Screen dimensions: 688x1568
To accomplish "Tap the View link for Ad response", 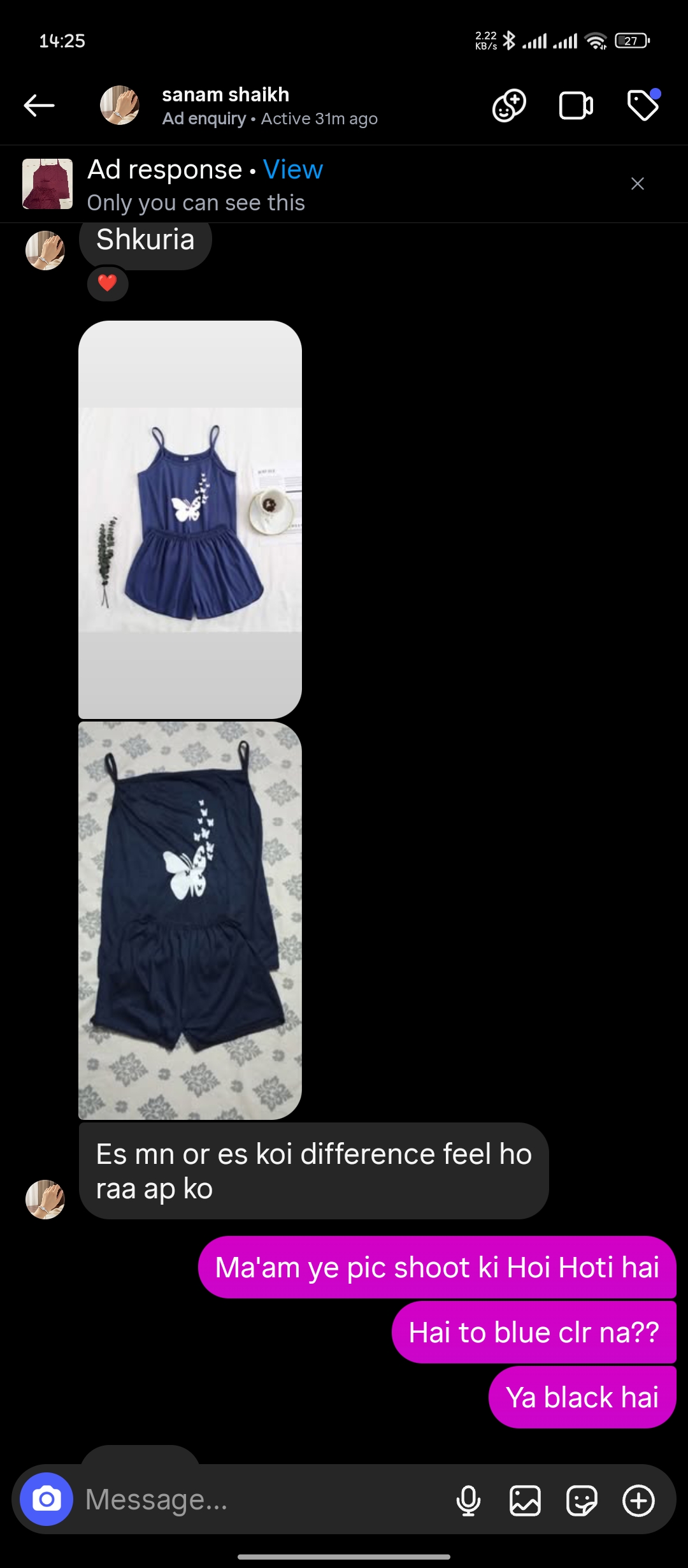I will 293,170.
